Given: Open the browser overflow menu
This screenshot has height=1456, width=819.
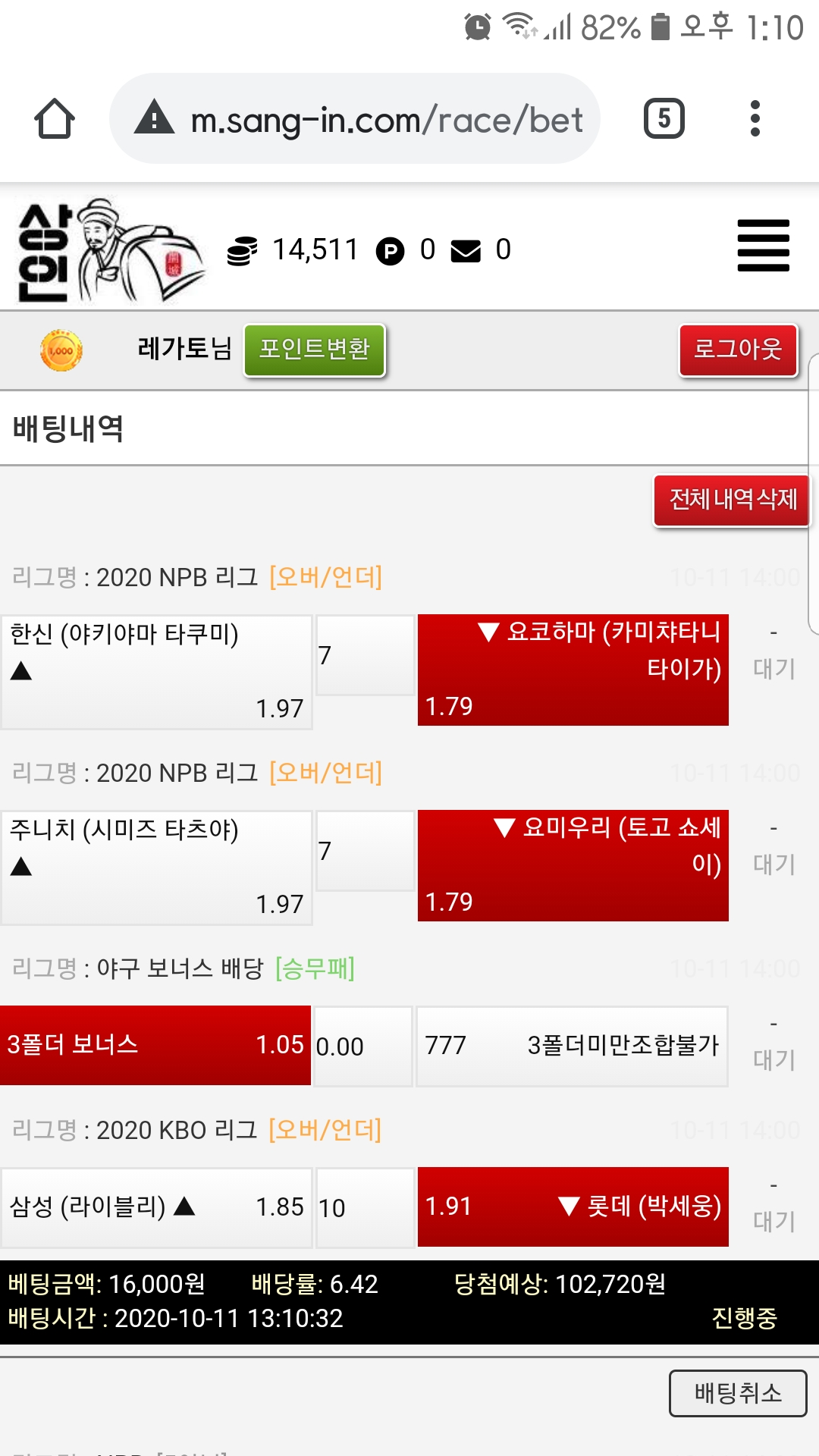Looking at the screenshot, I should click(x=754, y=119).
